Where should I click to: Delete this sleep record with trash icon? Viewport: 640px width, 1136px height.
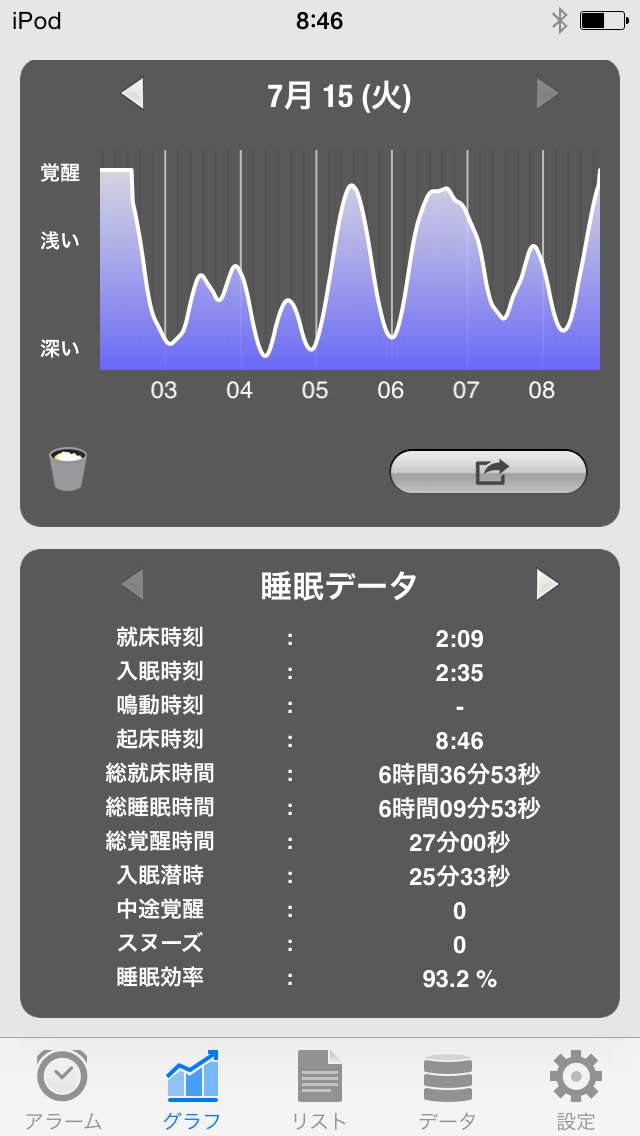click(x=68, y=469)
